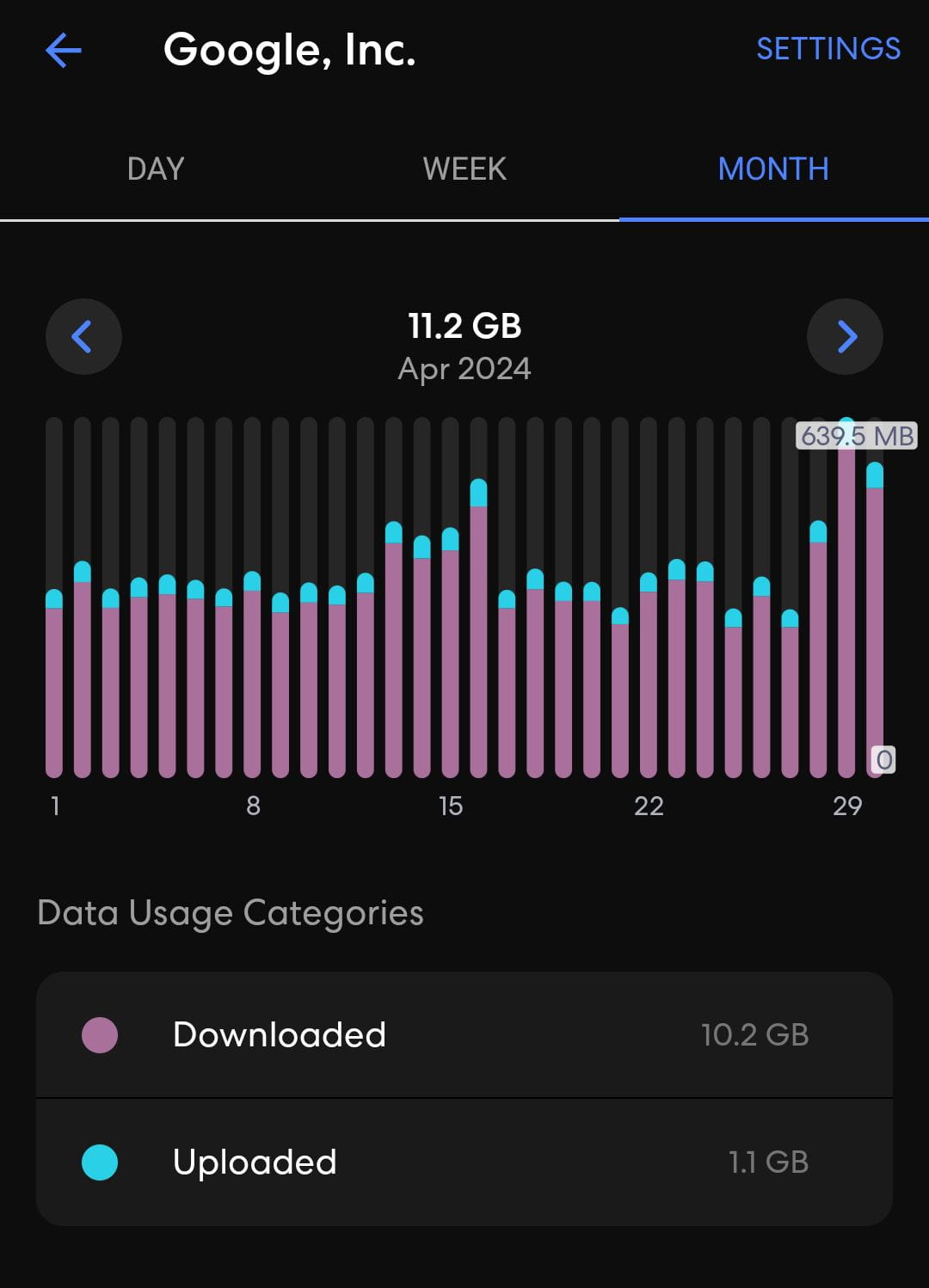Select the MONTH tab
The height and width of the screenshot is (1288, 929).
(773, 169)
